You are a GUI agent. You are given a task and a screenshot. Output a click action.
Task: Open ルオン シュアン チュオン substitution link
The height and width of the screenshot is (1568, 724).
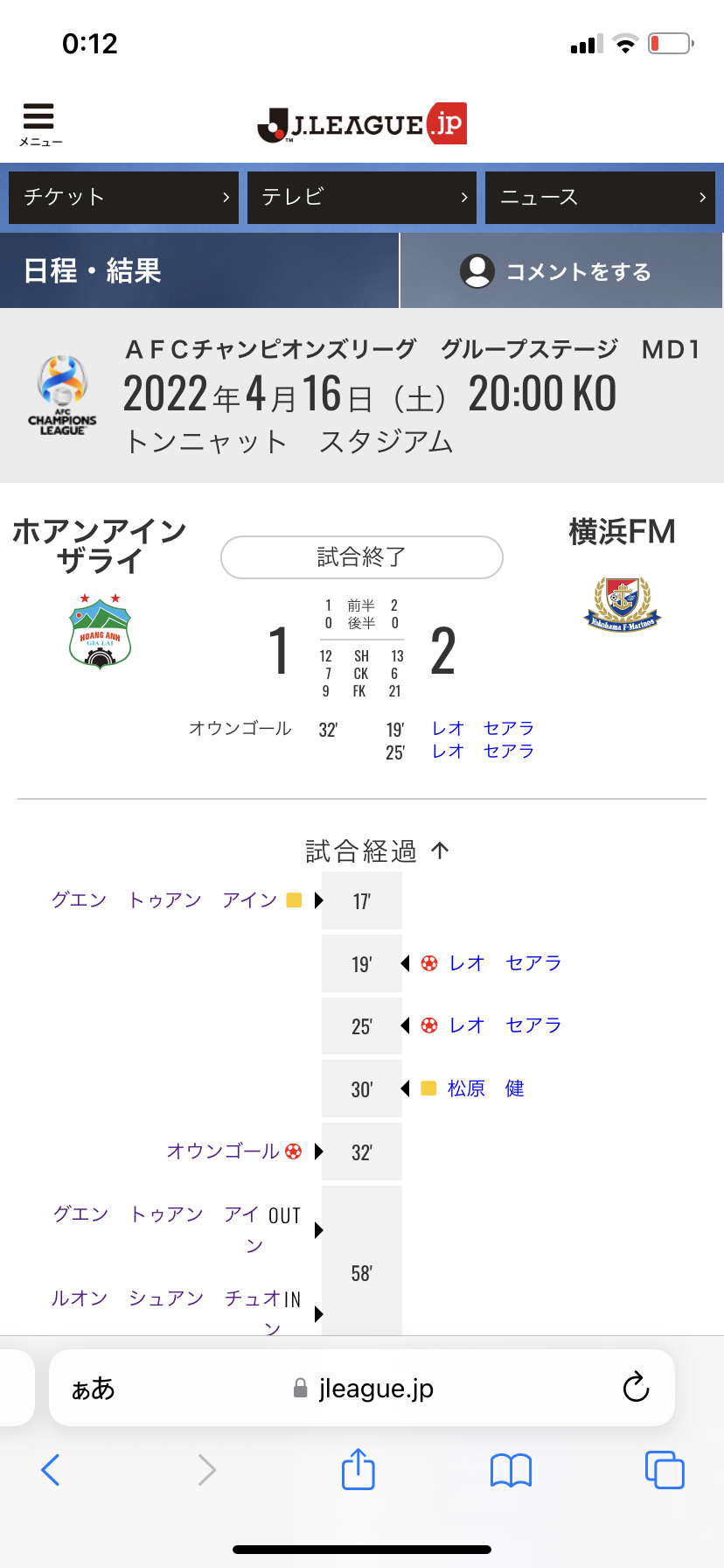coord(166,1299)
